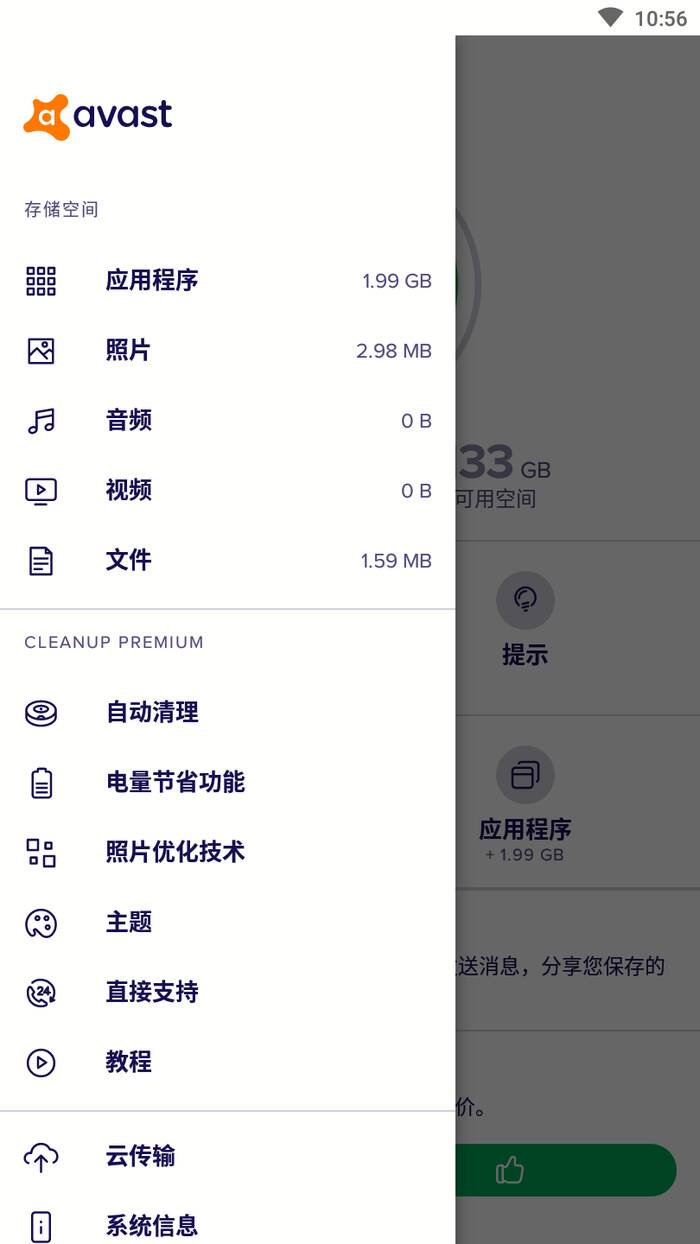Tap the green thumbs-up button
Viewport: 700px width, 1244px height.
click(566, 1170)
